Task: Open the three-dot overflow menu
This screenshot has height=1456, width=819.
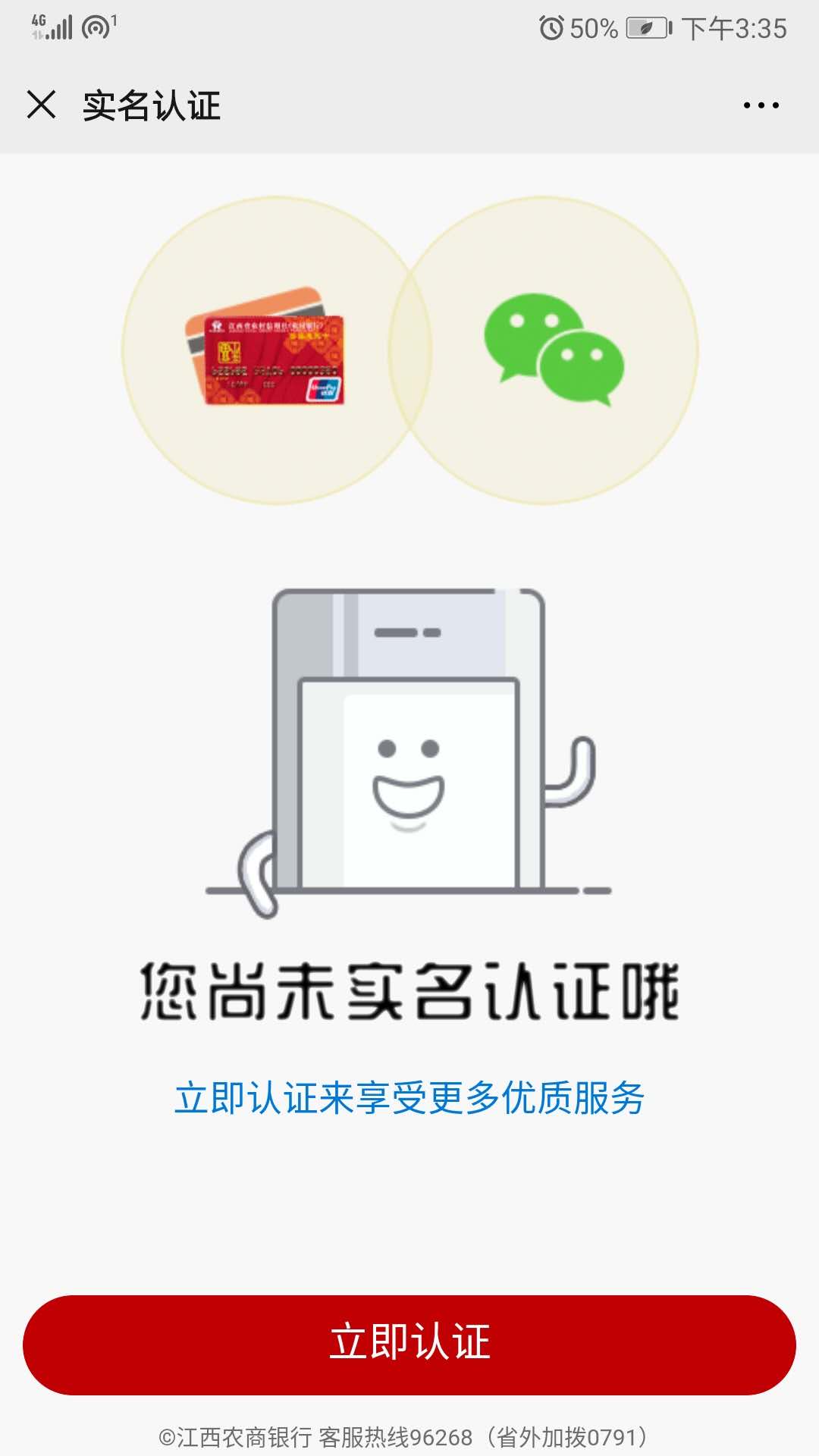Action: 761,105
